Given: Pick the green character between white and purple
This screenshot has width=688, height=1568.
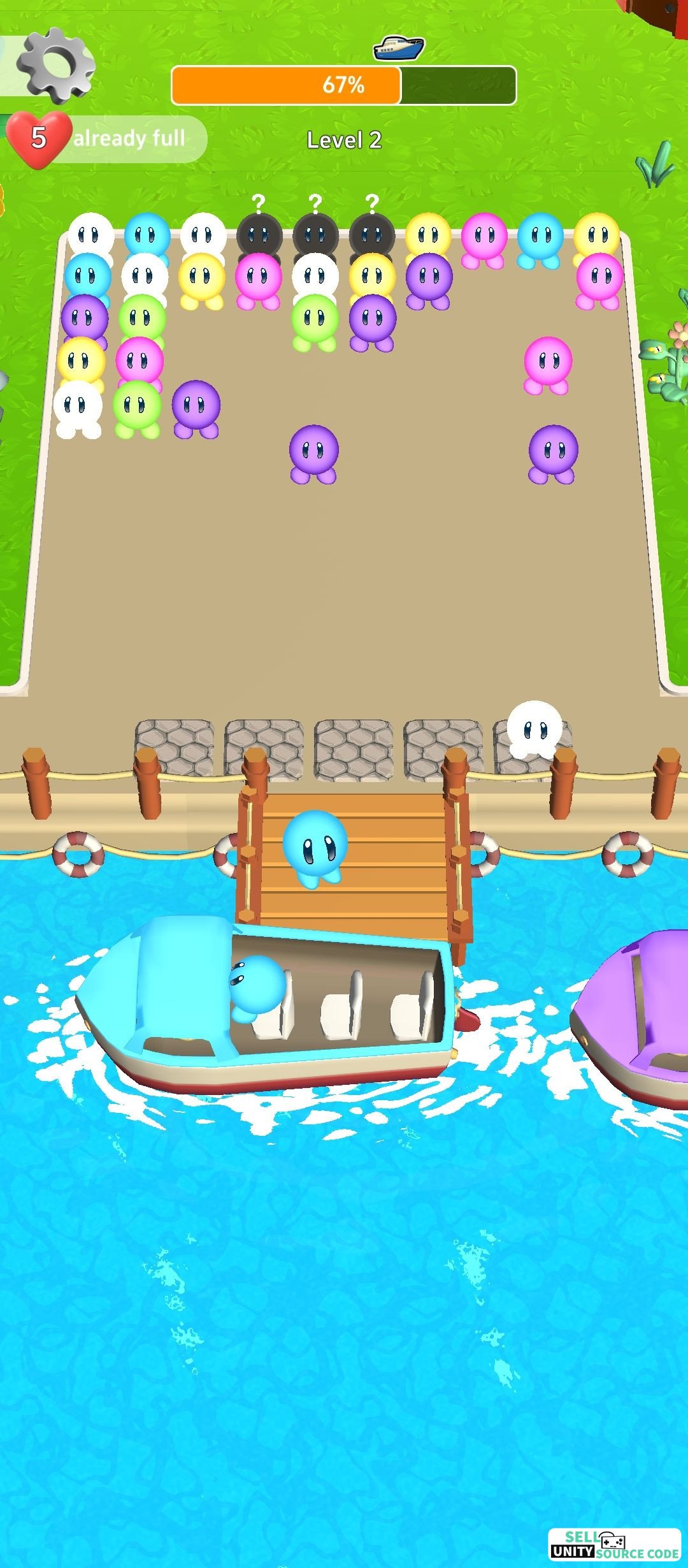Looking at the screenshot, I should pos(137,409).
